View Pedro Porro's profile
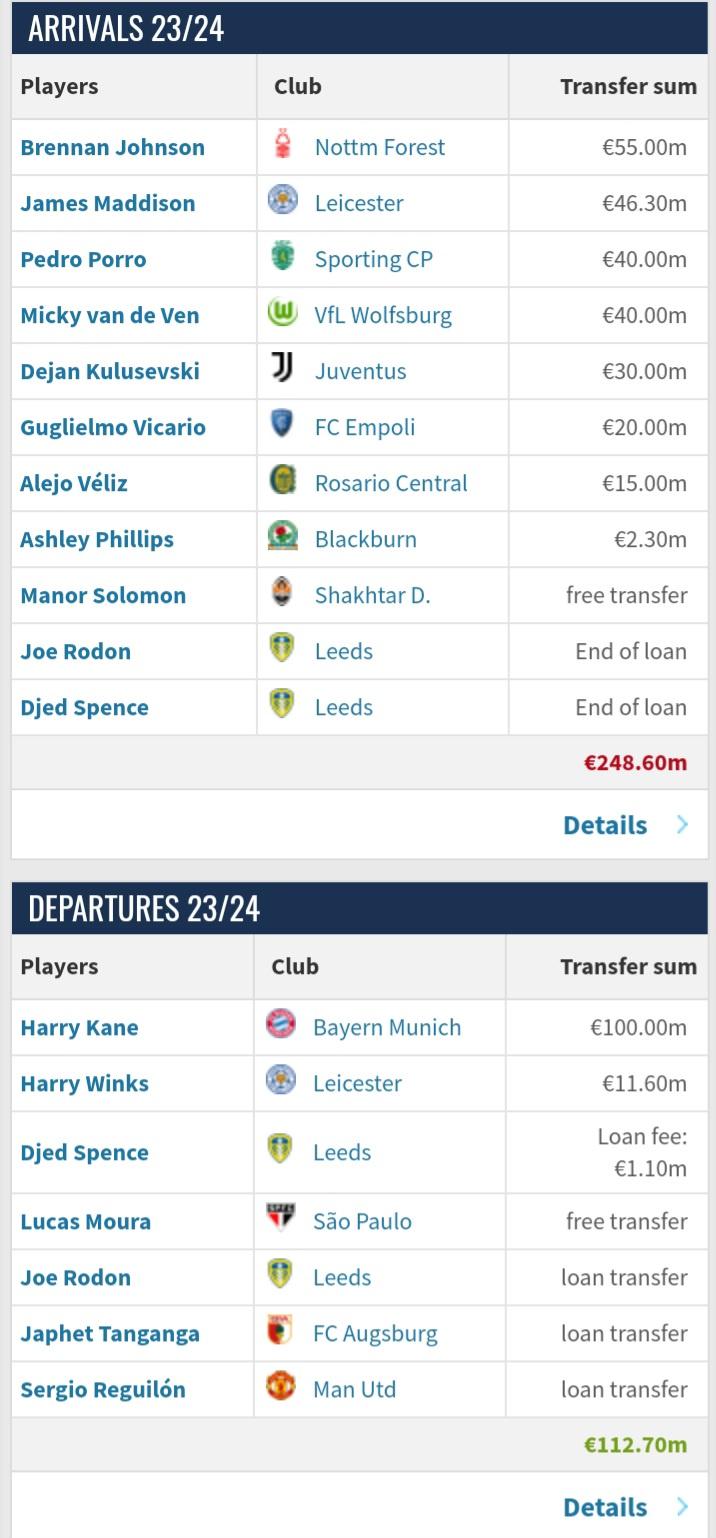 83,259
